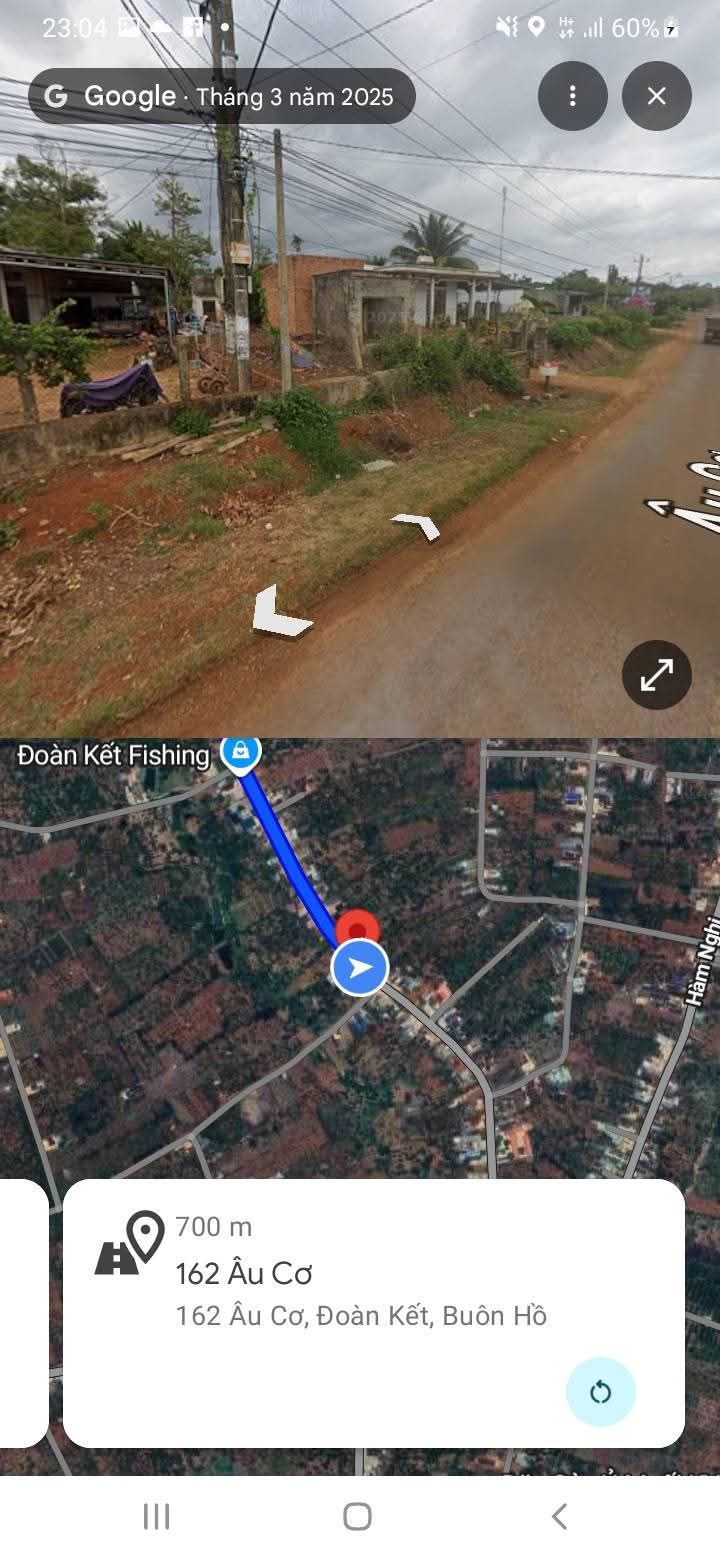Tap the left-pointing Street View arrow

(279, 614)
